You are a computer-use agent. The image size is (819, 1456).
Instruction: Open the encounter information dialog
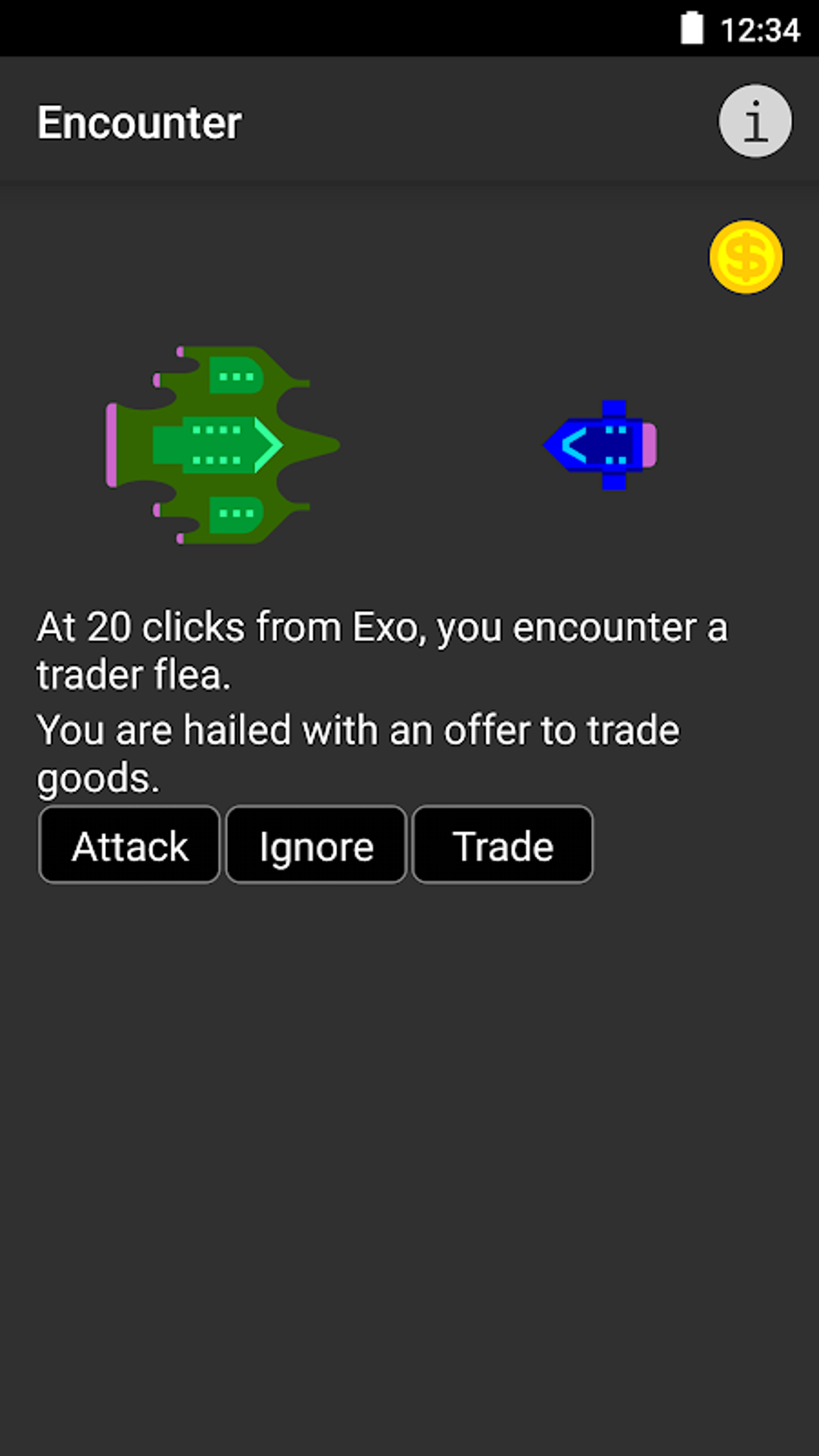[756, 121]
